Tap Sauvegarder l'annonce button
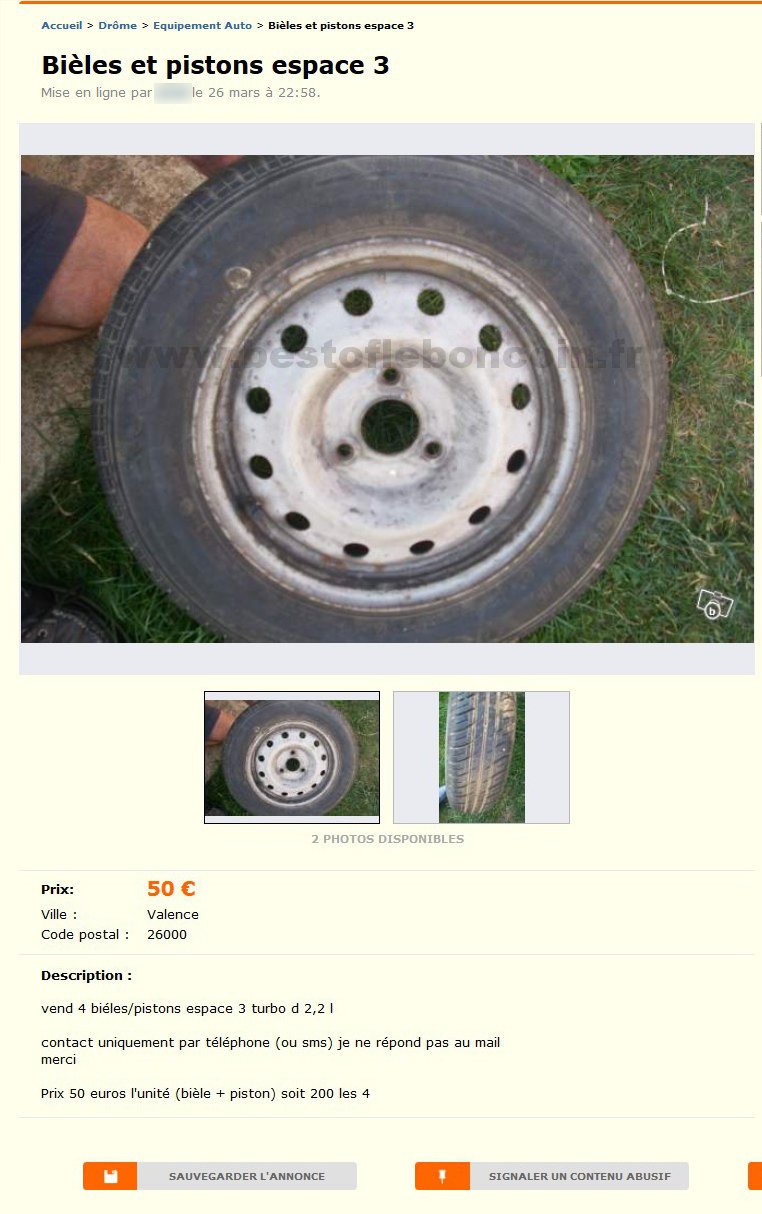The width and height of the screenshot is (762, 1214). tap(219, 1176)
